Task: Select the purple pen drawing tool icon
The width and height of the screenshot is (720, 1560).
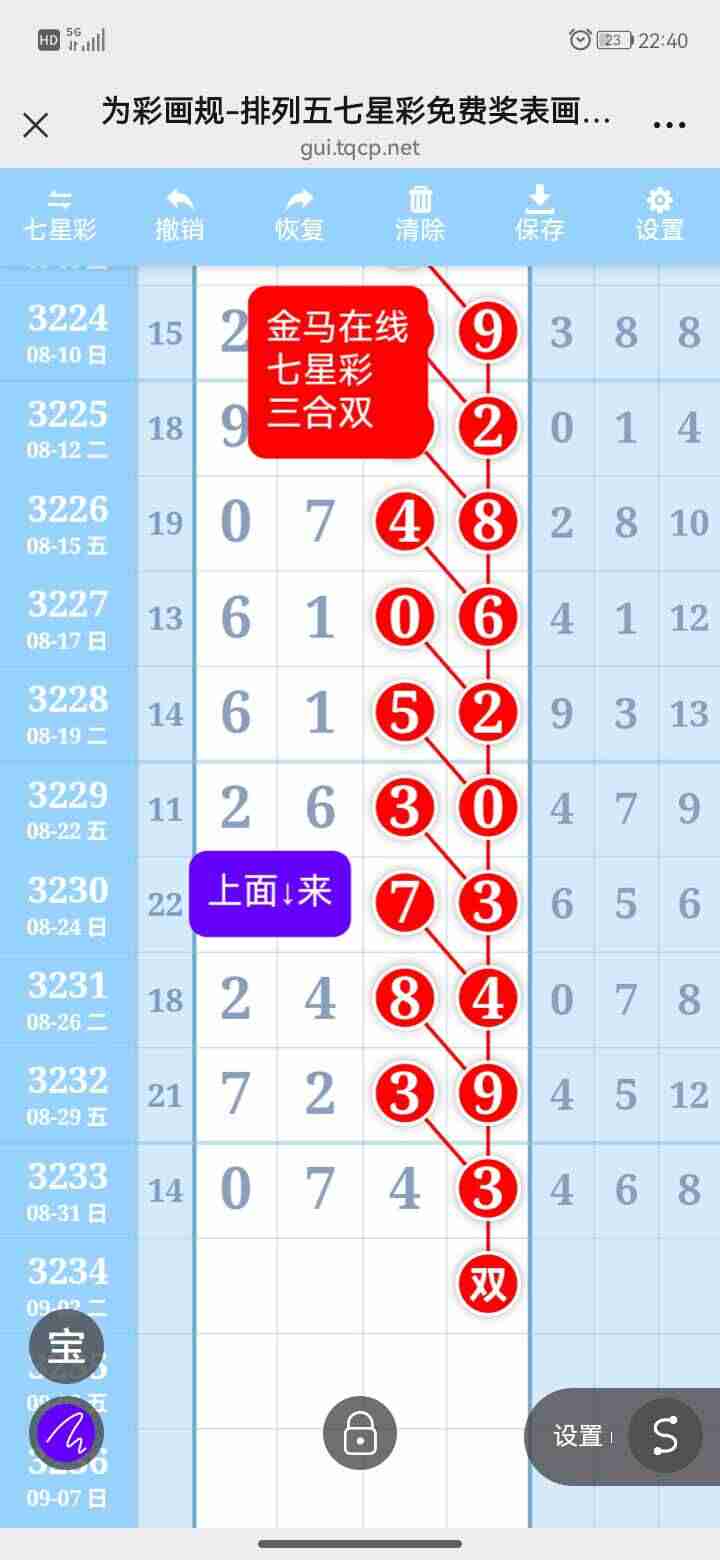Action: [x=67, y=1431]
